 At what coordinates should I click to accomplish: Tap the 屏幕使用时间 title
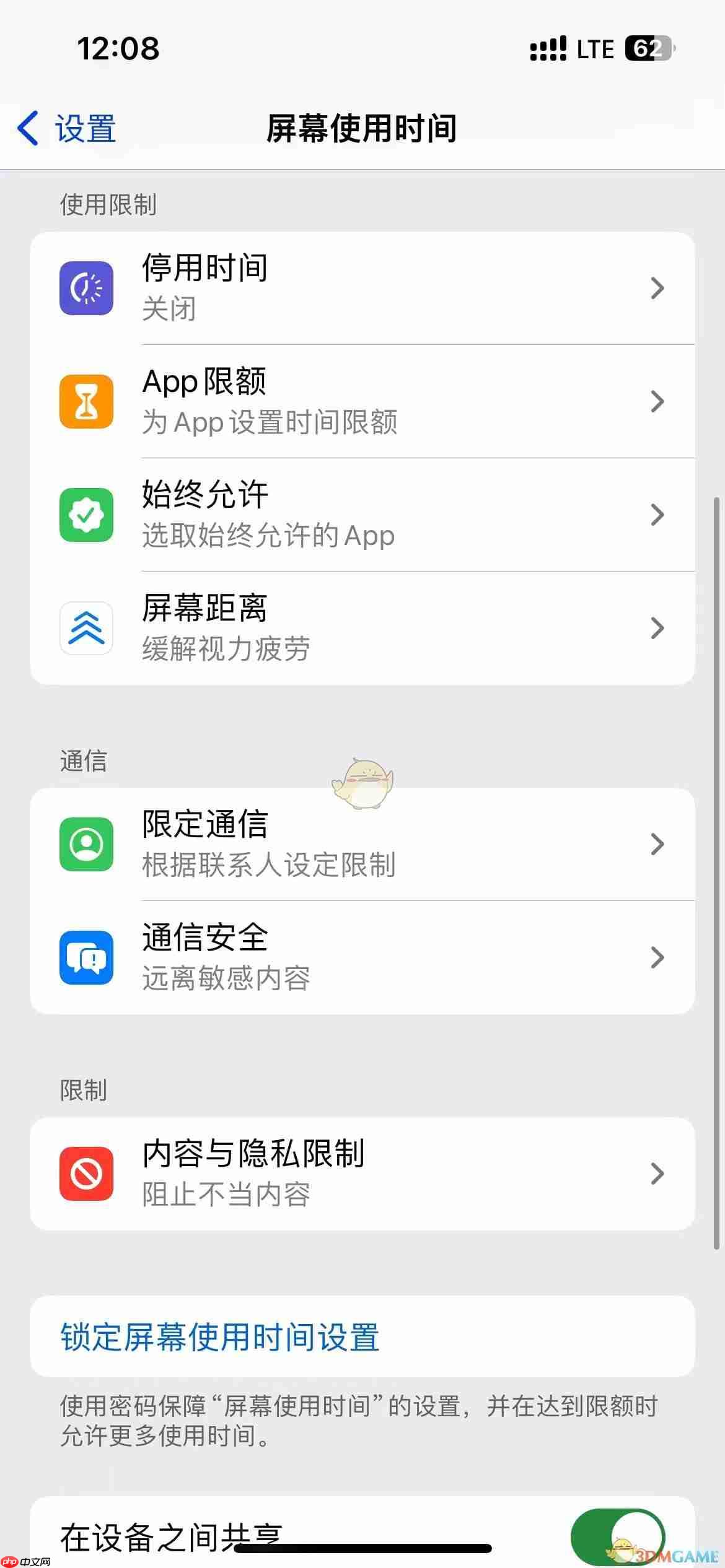click(x=362, y=128)
